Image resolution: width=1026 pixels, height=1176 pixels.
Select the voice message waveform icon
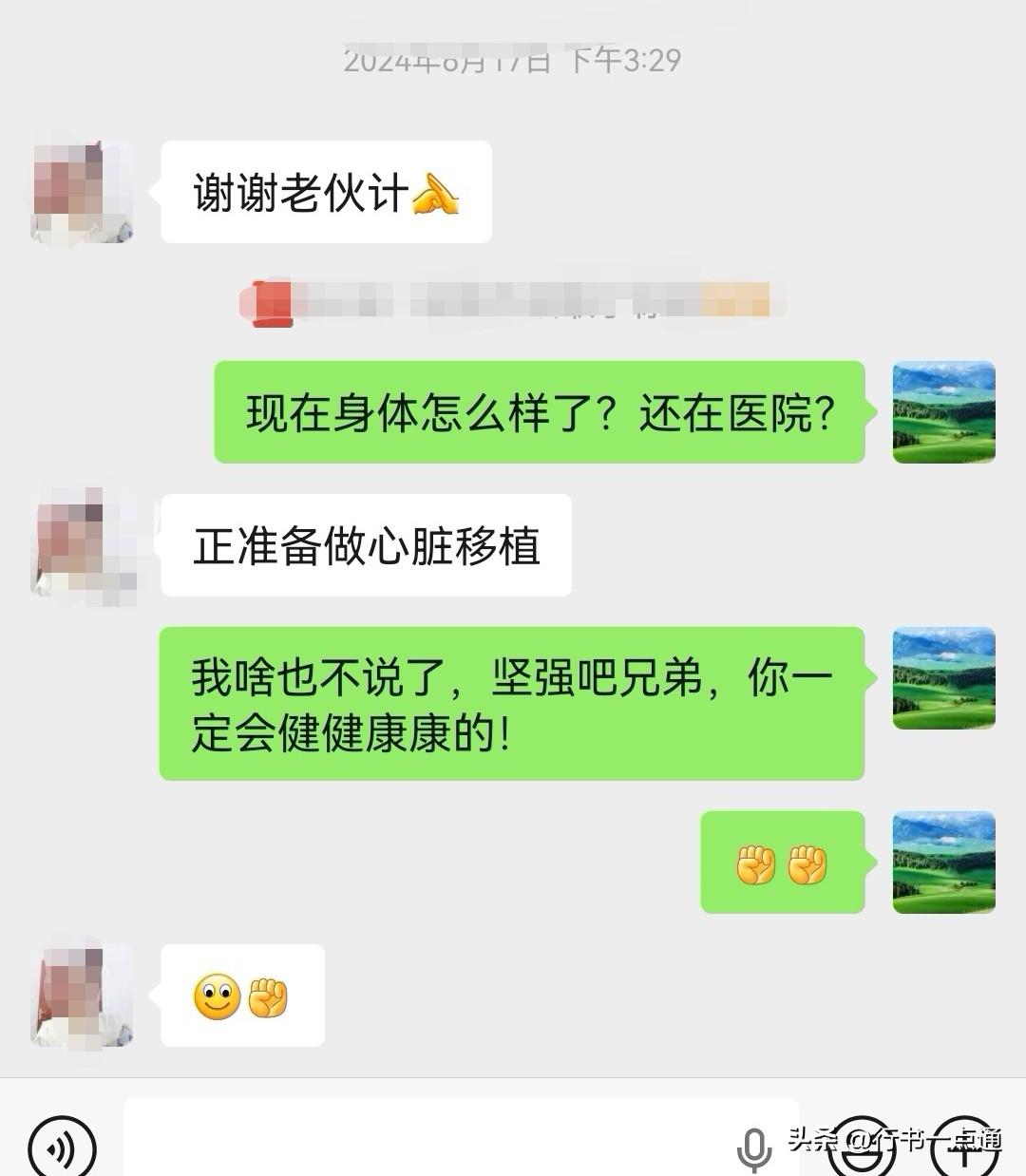59,1145
